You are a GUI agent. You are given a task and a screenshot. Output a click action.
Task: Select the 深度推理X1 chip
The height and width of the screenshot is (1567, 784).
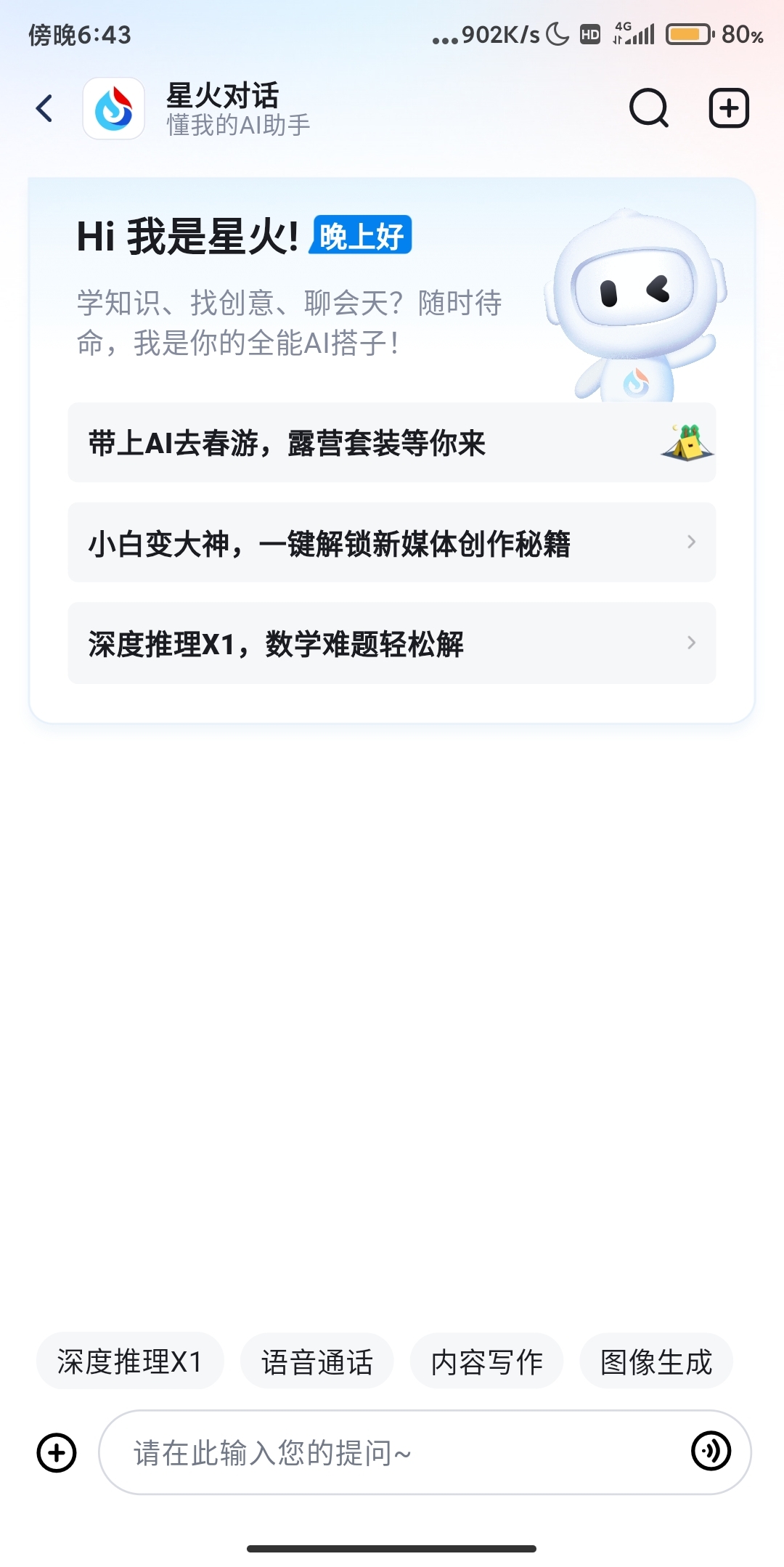[x=130, y=1362]
